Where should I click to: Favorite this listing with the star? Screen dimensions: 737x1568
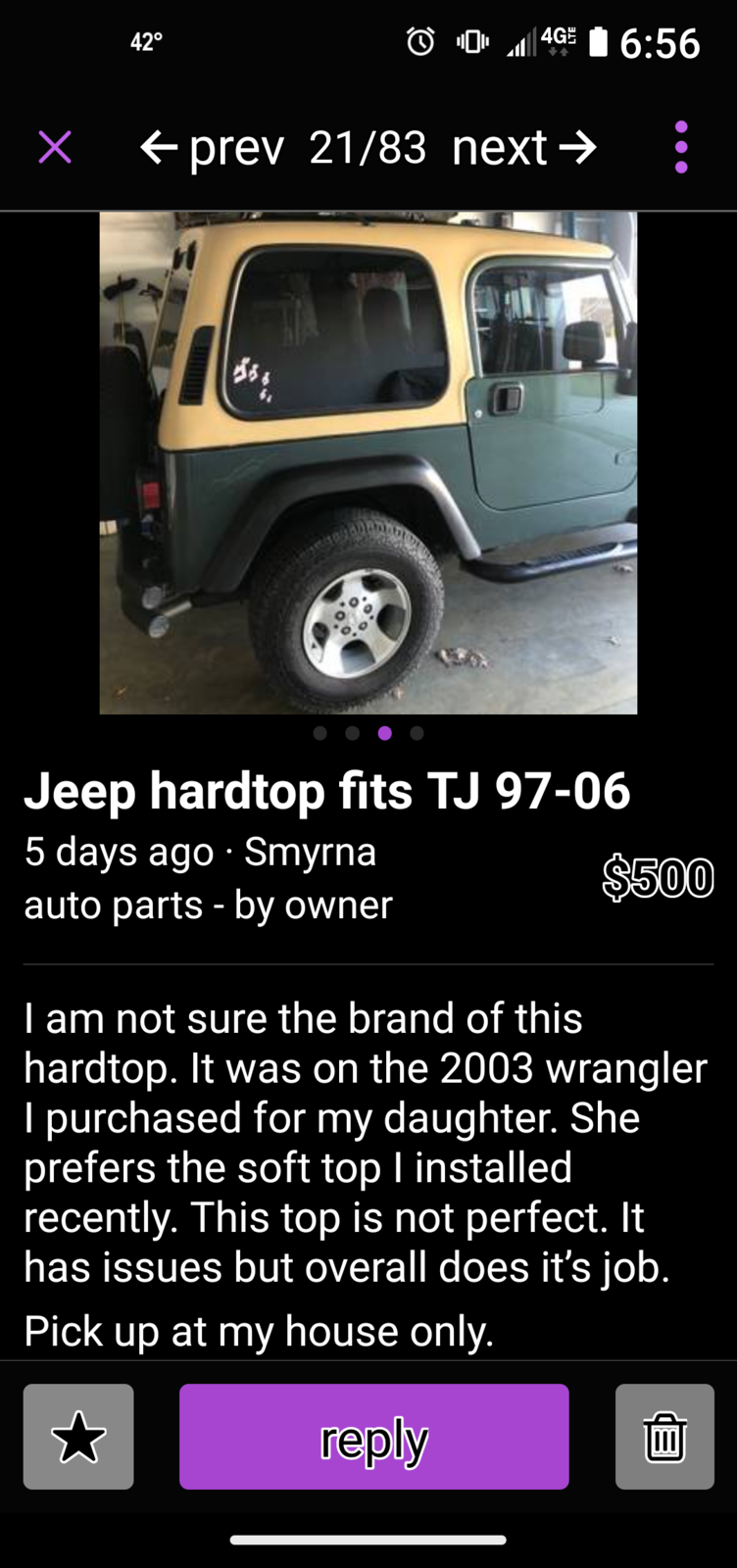[78, 1437]
